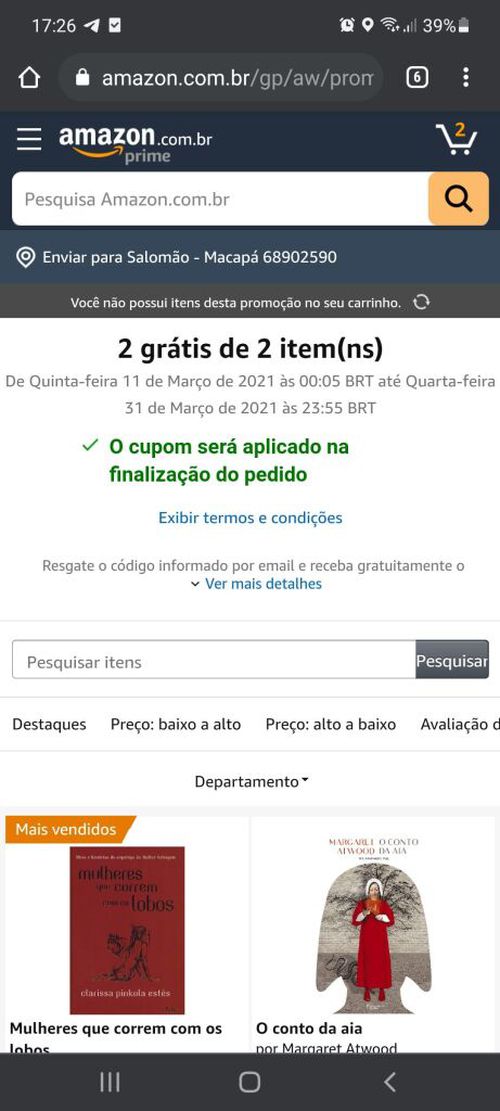The width and height of the screenshot is (500, 1111).
Task: Open the shopping cart
Action: pyautogui.click(x=456, y=140)
